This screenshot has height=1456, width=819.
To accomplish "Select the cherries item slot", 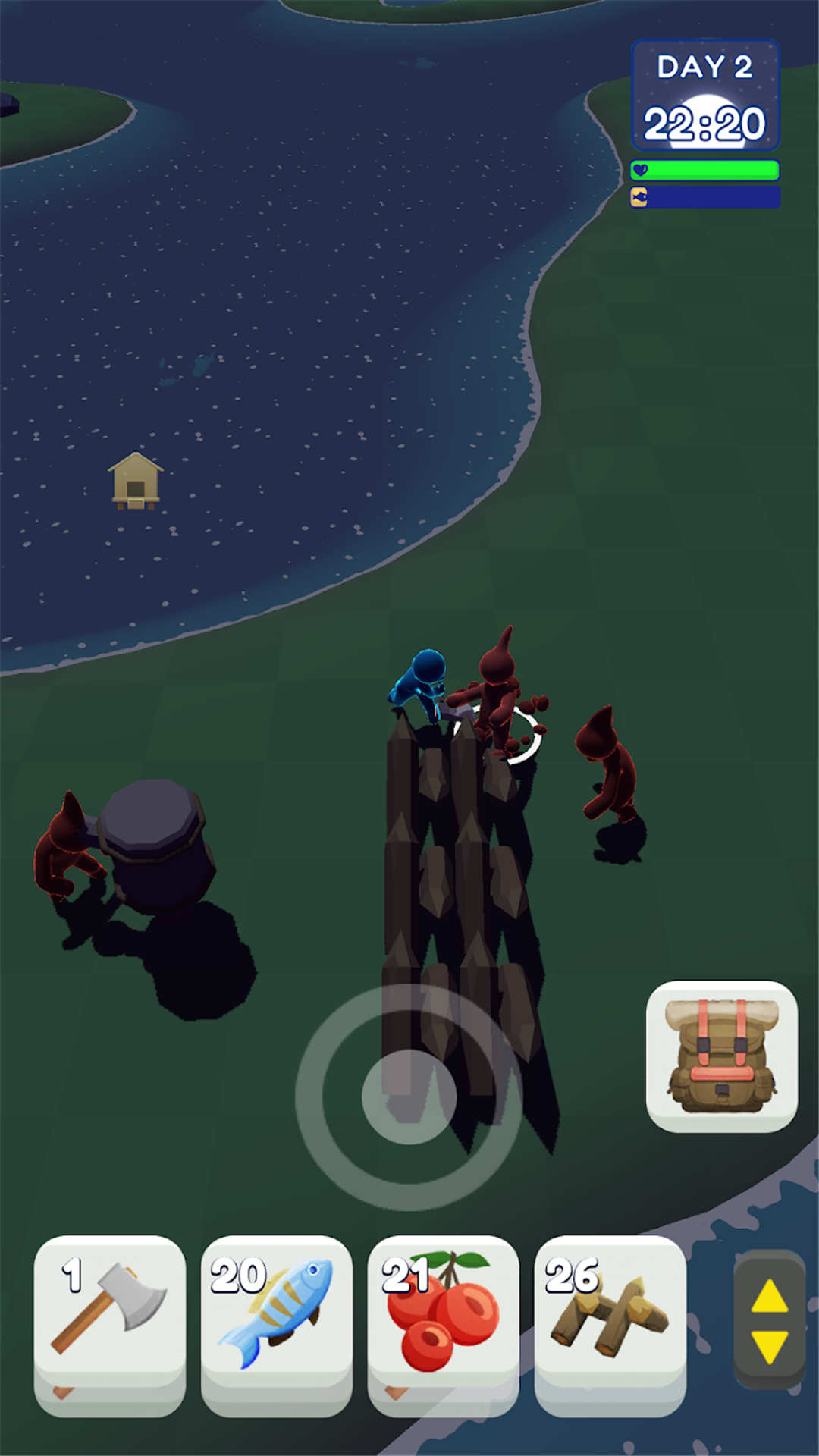I will (x=444, y=1318).
